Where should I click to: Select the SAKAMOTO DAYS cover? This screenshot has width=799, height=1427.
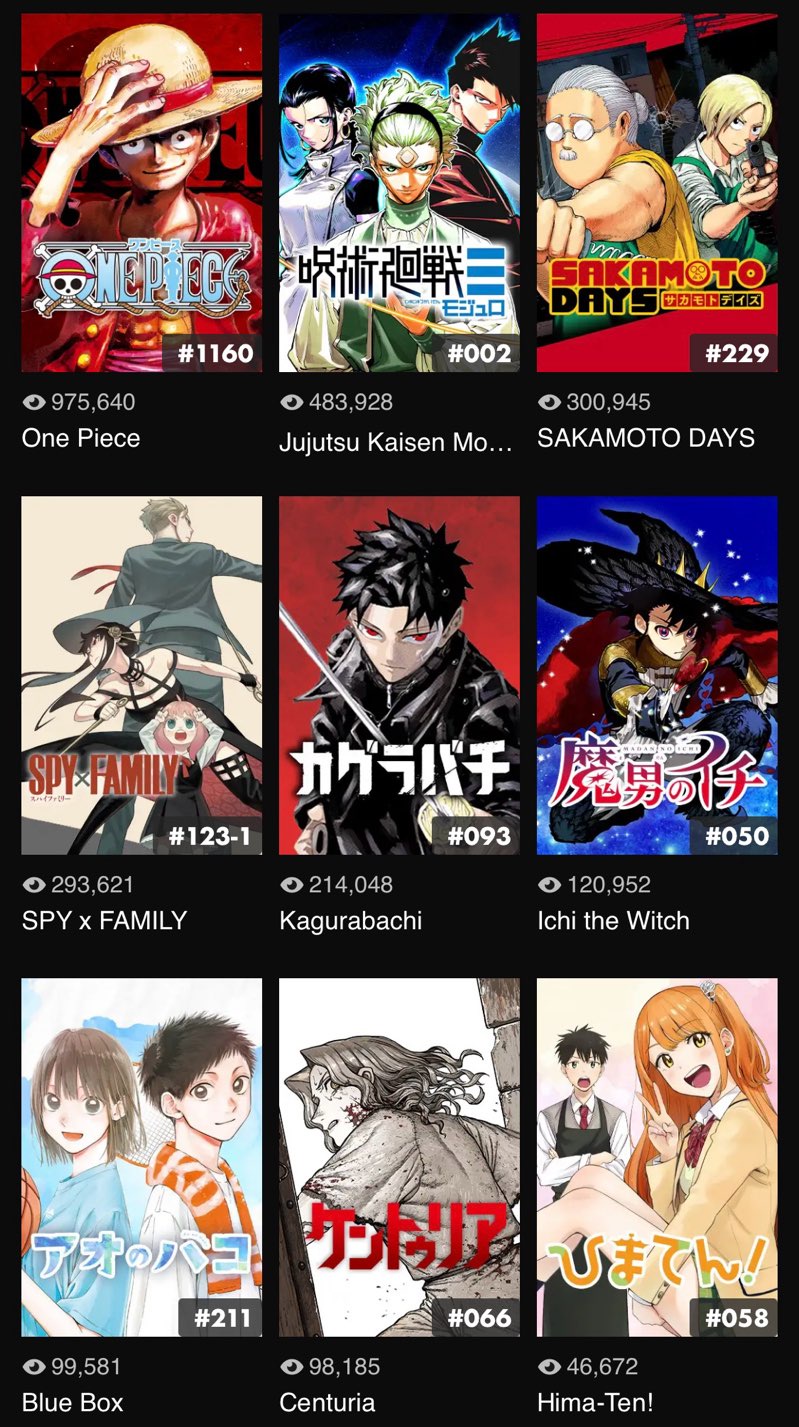pos(657,193)
